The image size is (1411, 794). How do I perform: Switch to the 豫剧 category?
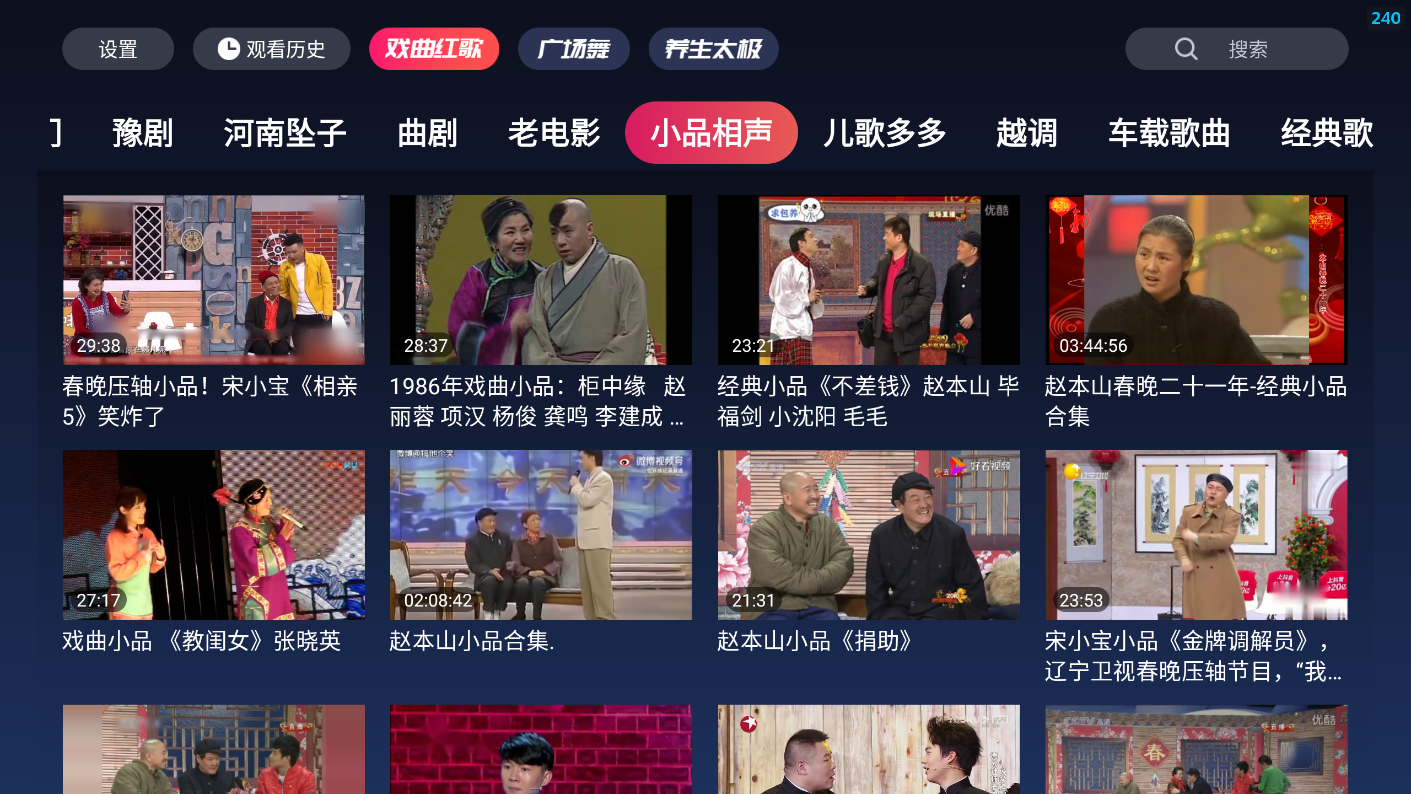point(143,133)
